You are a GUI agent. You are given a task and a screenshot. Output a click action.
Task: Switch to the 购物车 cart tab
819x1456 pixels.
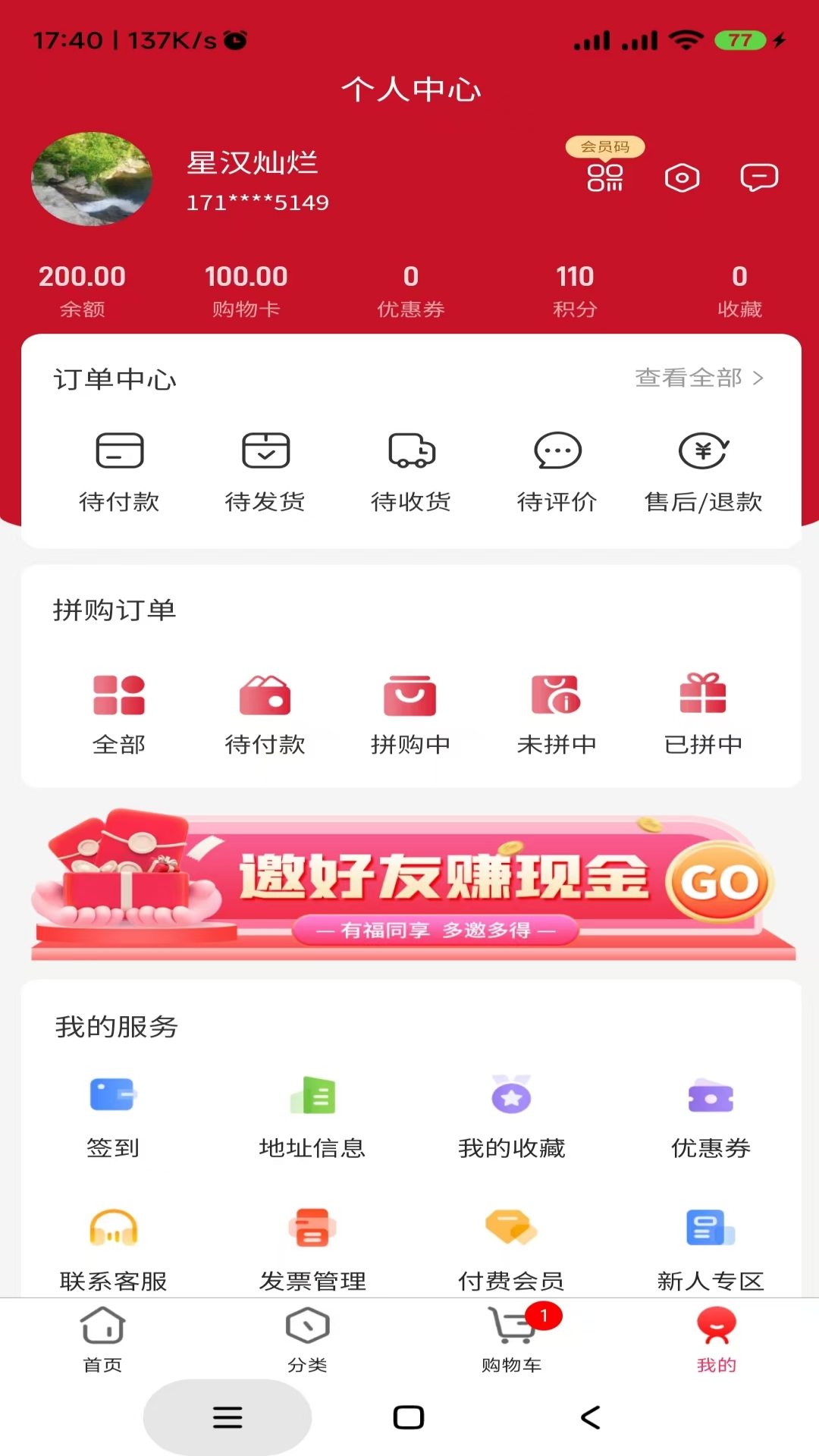[512, 1339]
